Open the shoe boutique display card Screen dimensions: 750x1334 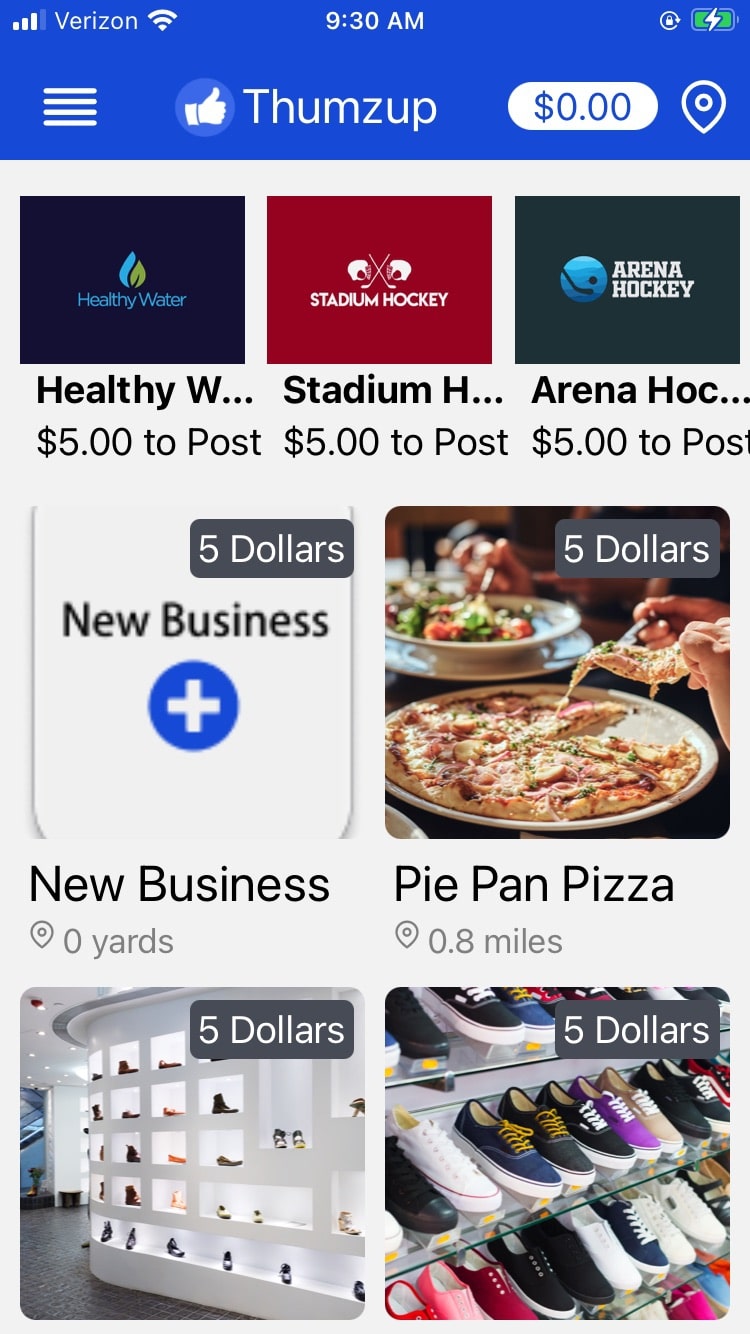(x=192, y=1153)
